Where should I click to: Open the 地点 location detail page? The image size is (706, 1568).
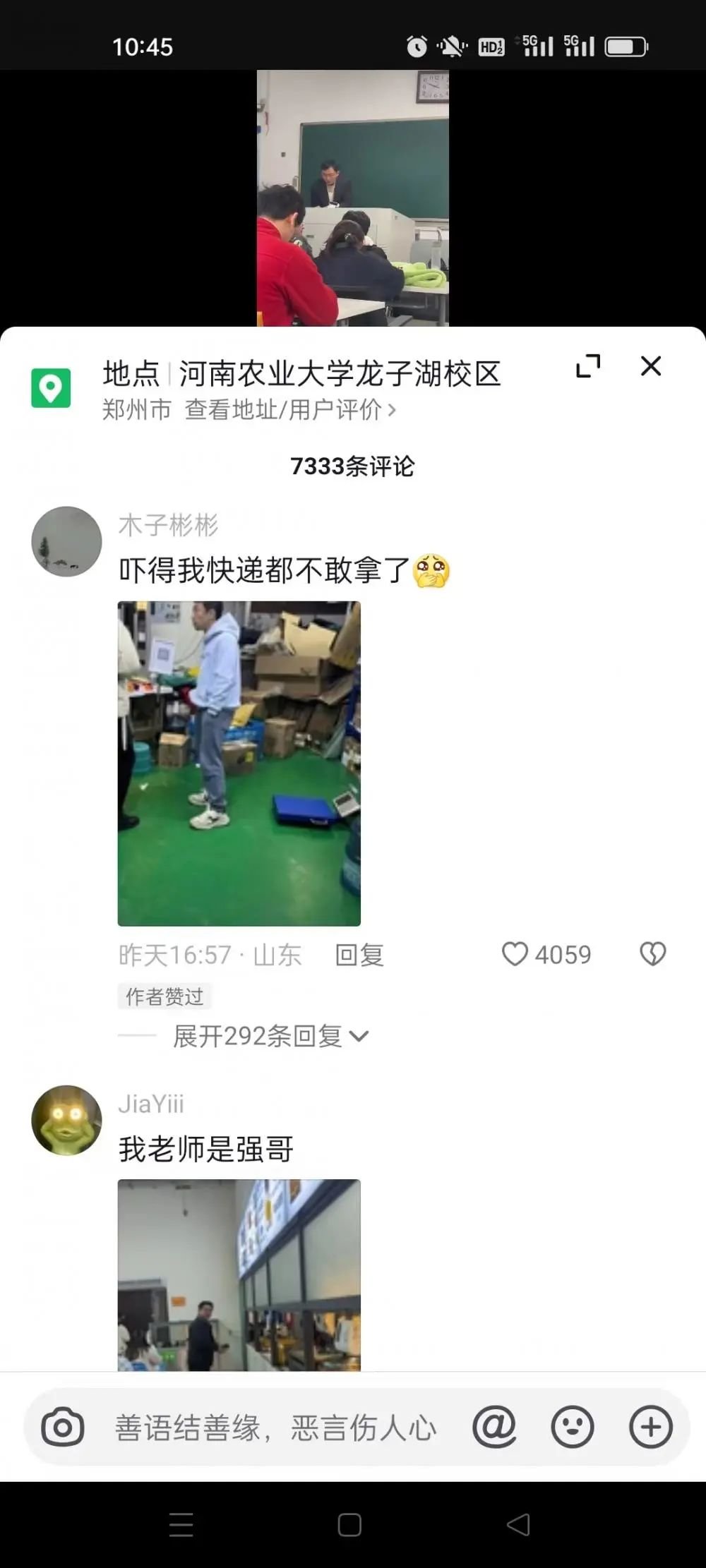tap(300, 375)
